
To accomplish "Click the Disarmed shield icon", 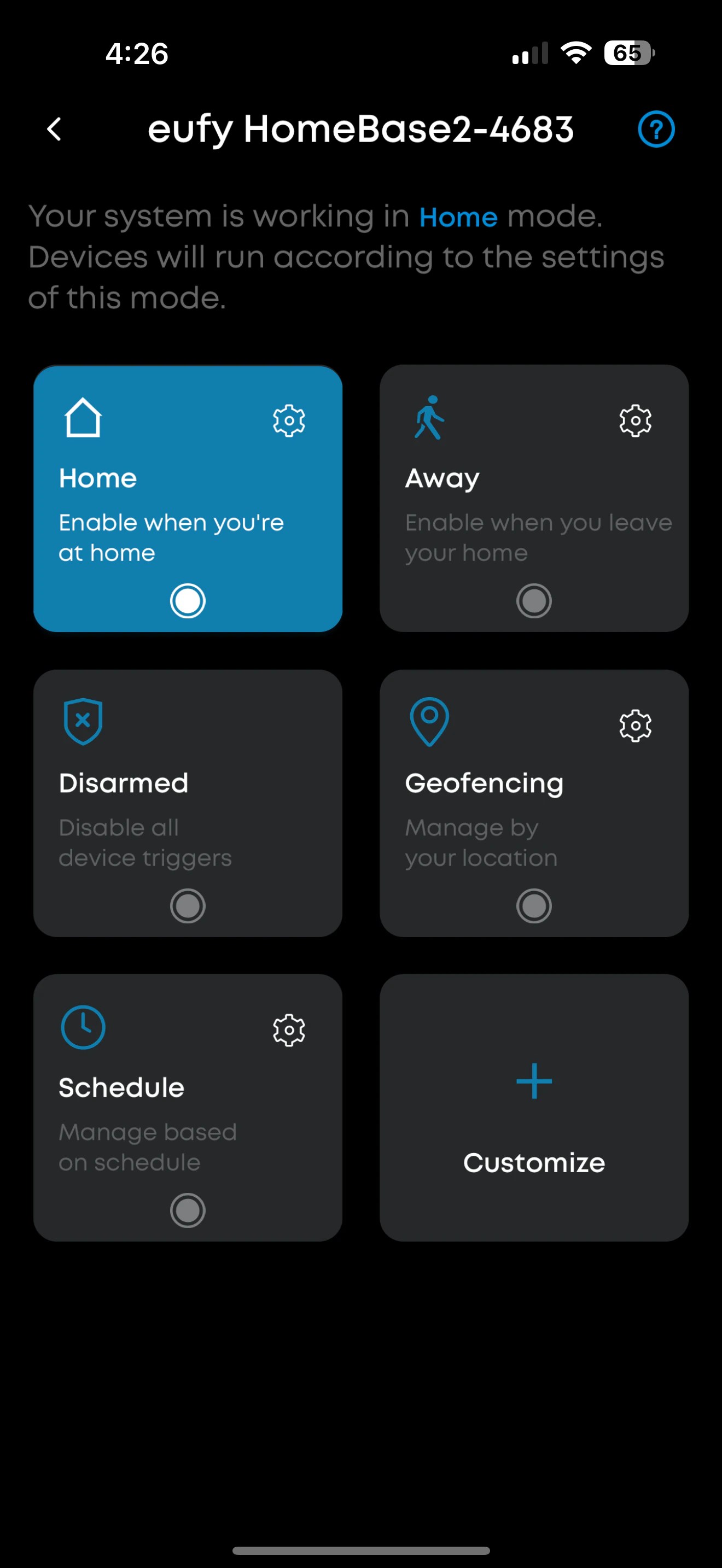I will click(82, 721).
